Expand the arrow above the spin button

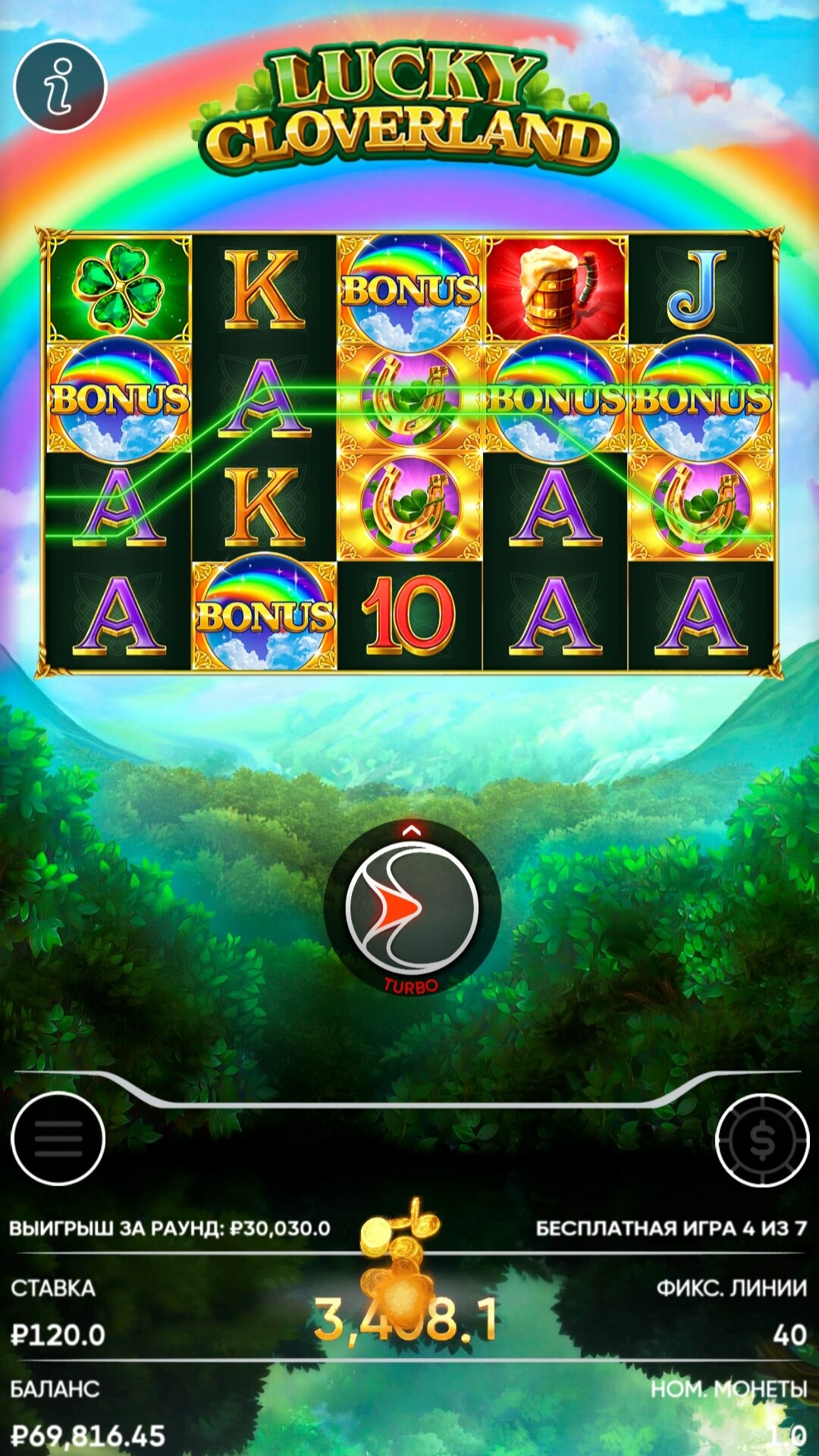tap(411, 831)
